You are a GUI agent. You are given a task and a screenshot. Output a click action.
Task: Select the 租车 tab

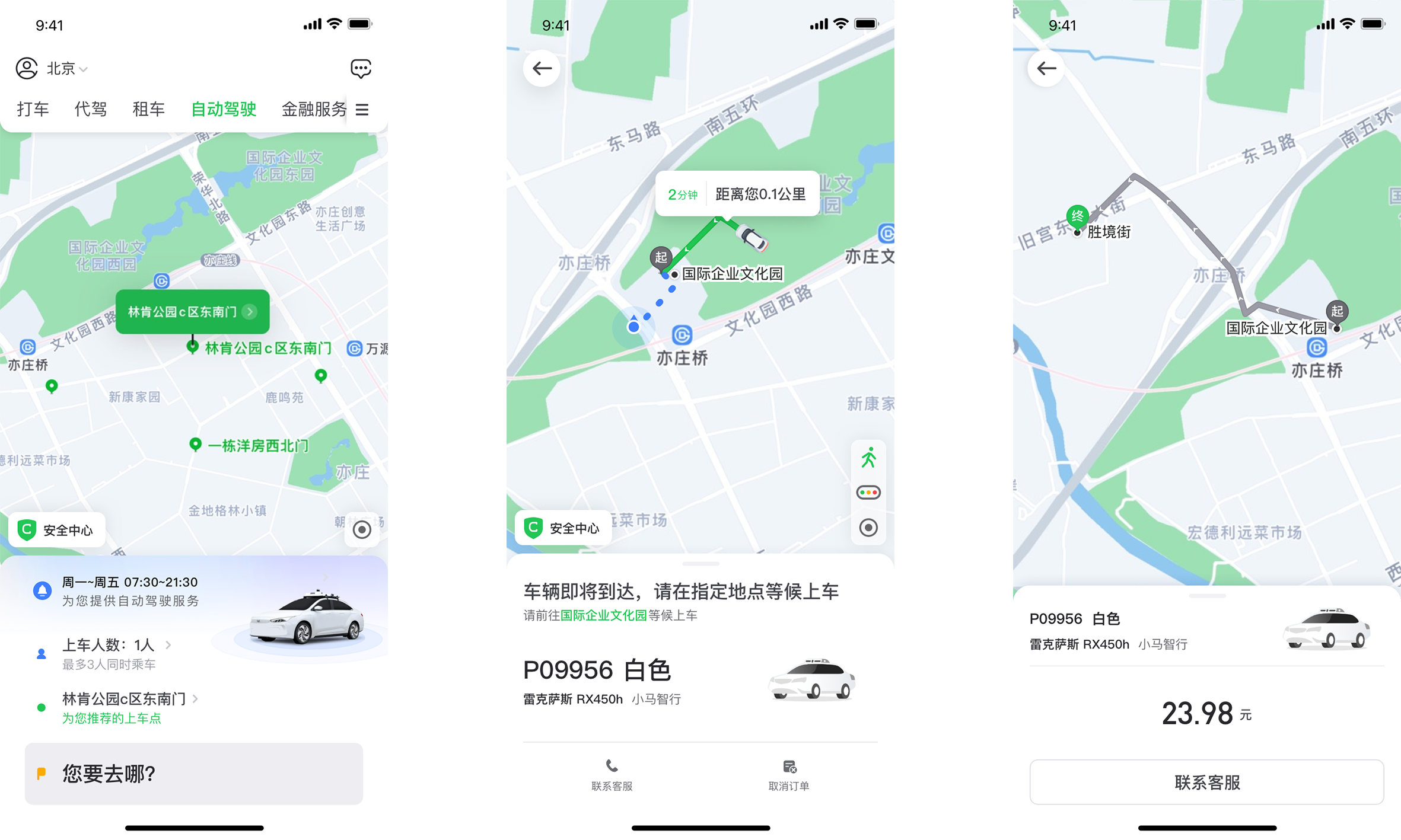(x=148, y=109)
